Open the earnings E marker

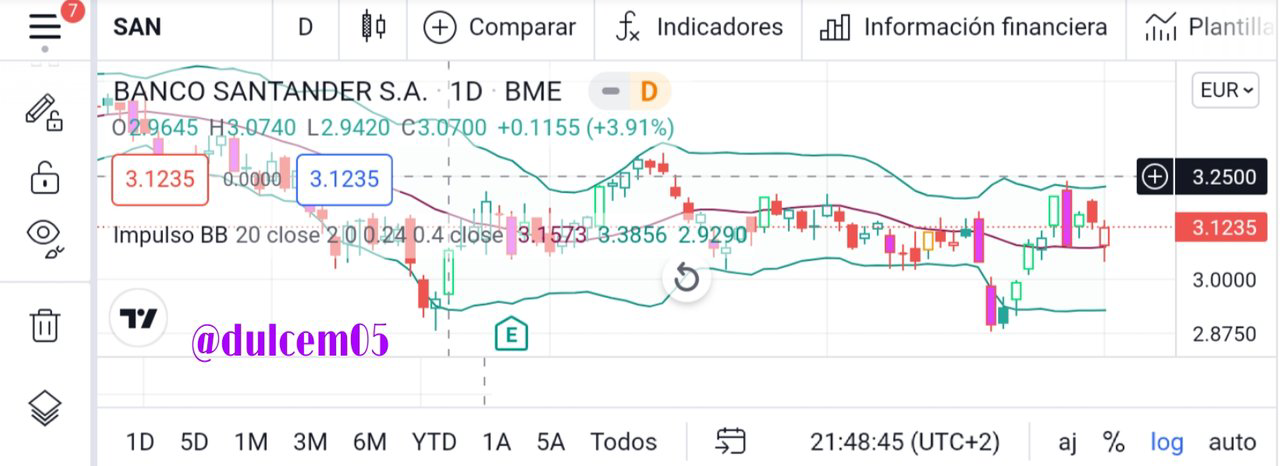[x=511, y=335]
